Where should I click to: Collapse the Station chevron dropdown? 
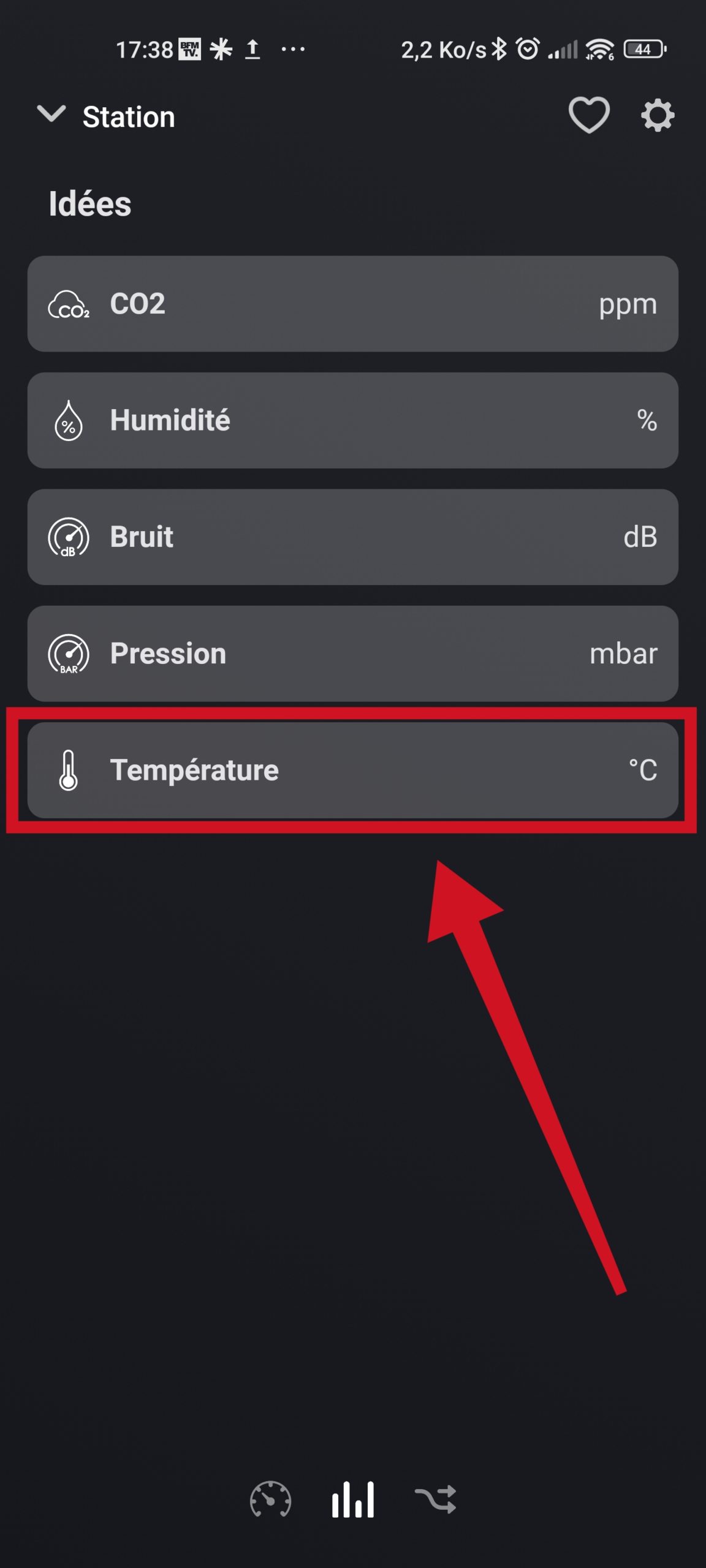pyautogui.click(x=51, y=115)
